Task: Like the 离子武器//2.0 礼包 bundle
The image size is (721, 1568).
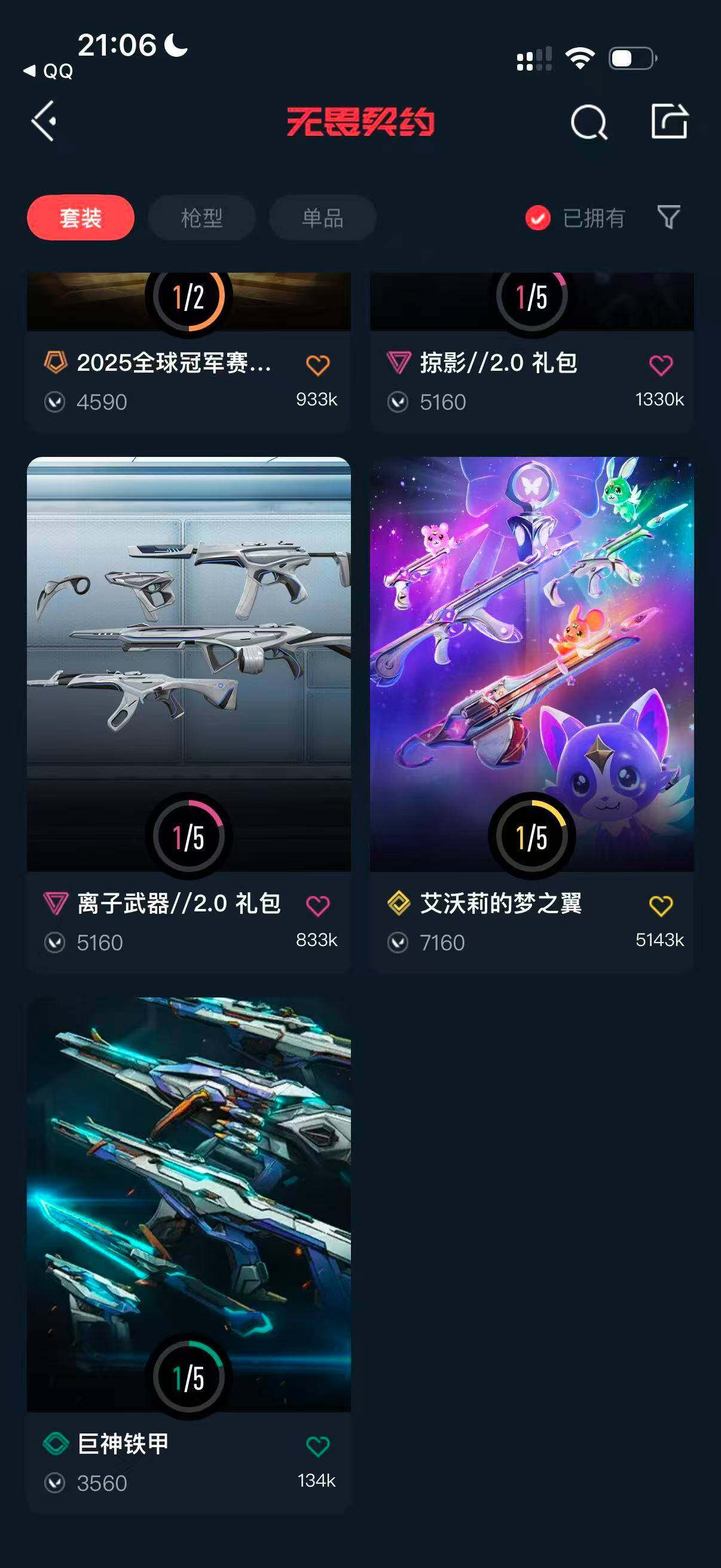Action: pos(317,906)
